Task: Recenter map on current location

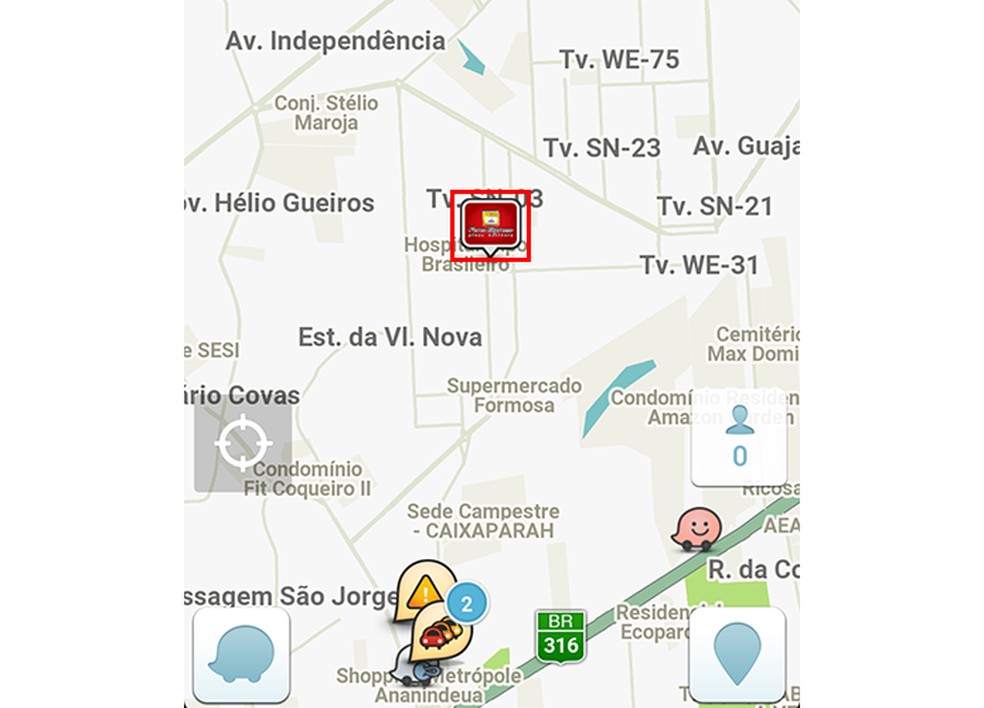Action: [x=243, y=445]
